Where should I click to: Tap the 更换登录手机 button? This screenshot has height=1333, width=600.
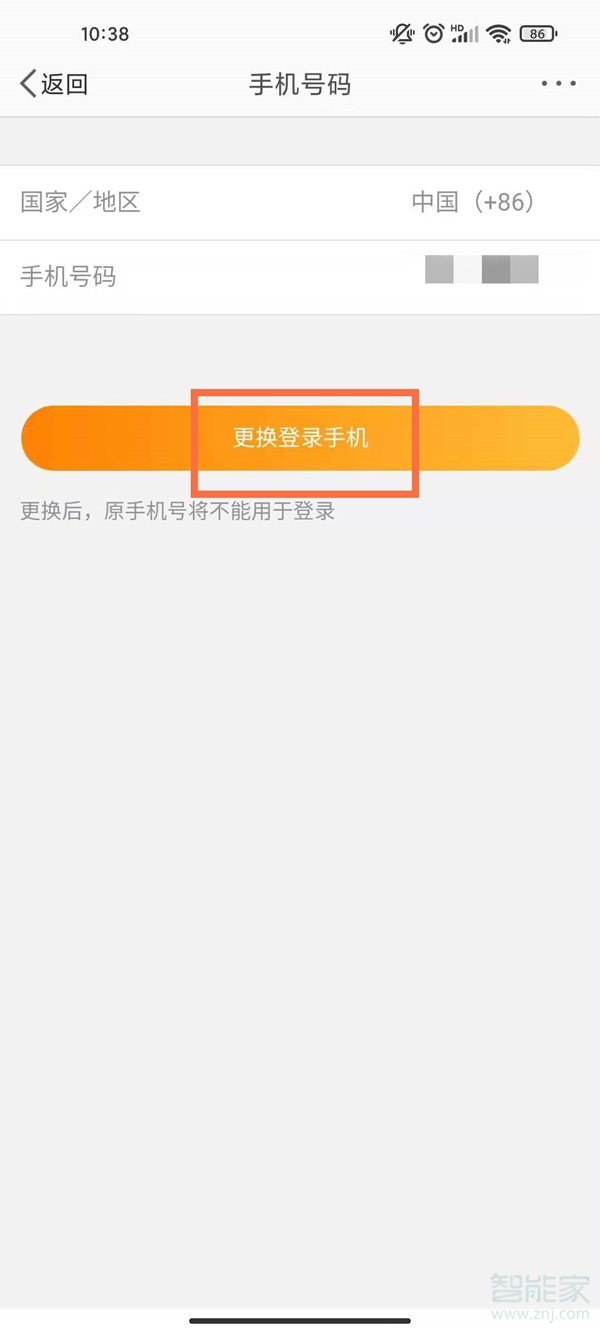[x=300, y=438]
